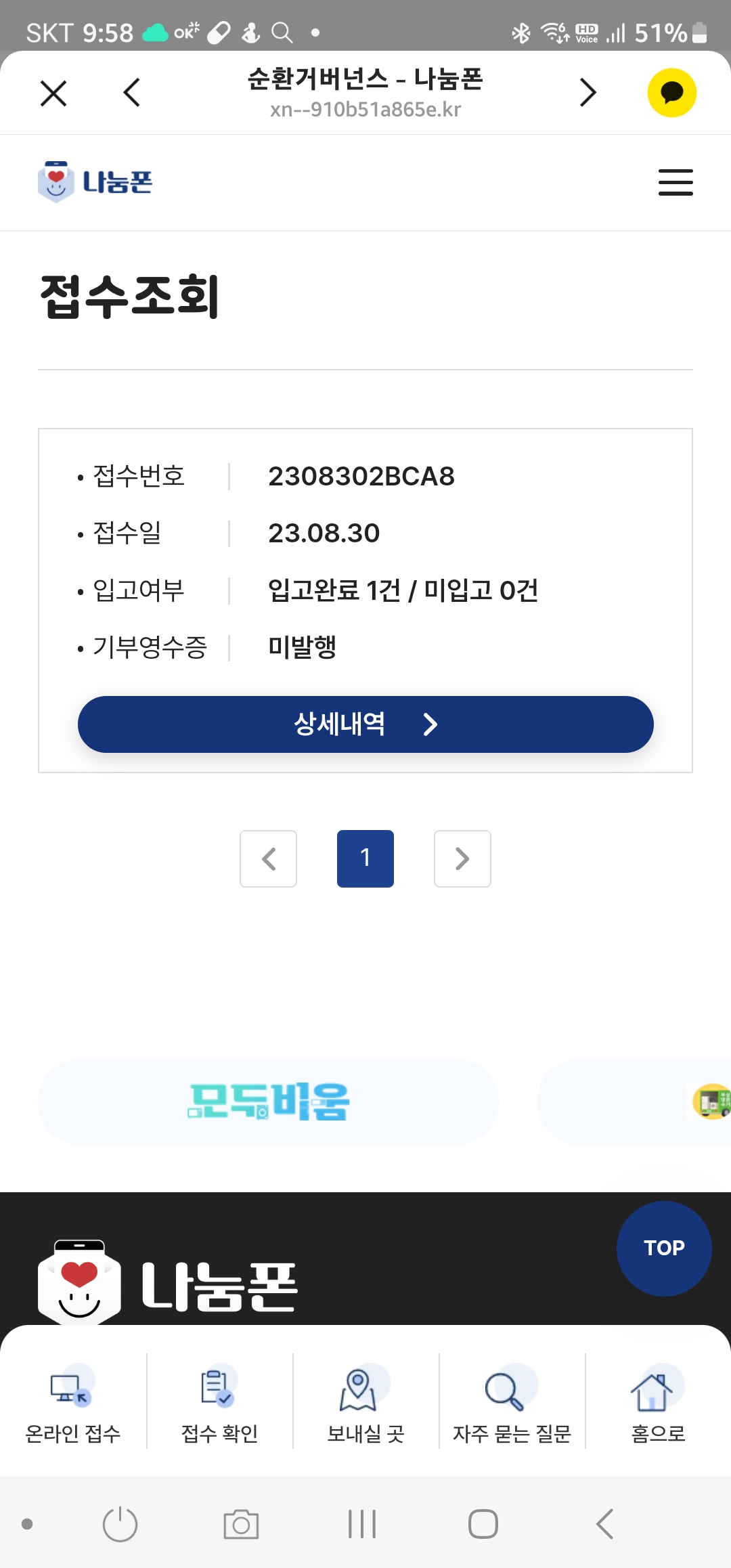
Task: Open the hamburger menu
Action: (x=675, y=183)
